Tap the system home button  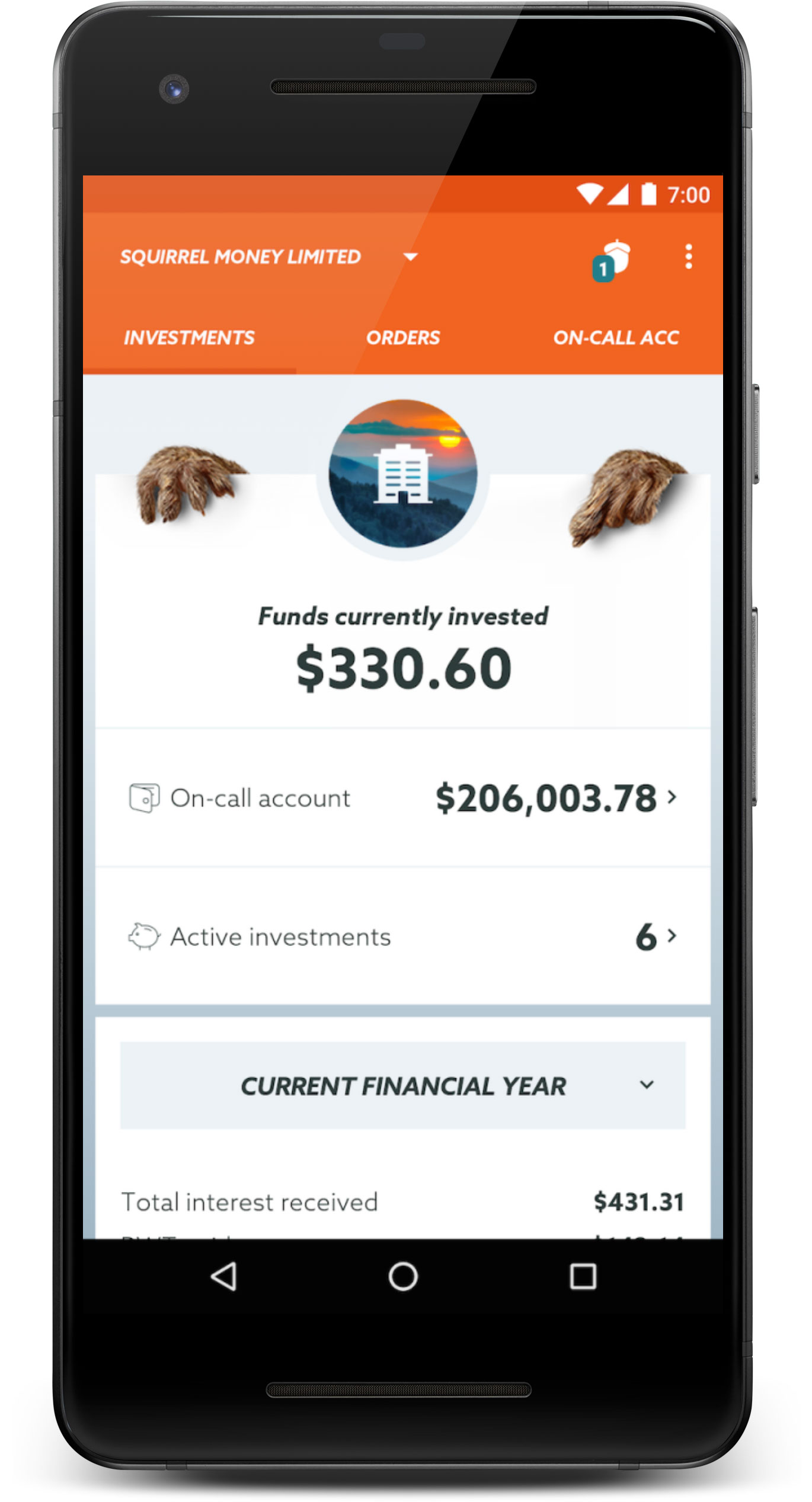coord(403,1276)
